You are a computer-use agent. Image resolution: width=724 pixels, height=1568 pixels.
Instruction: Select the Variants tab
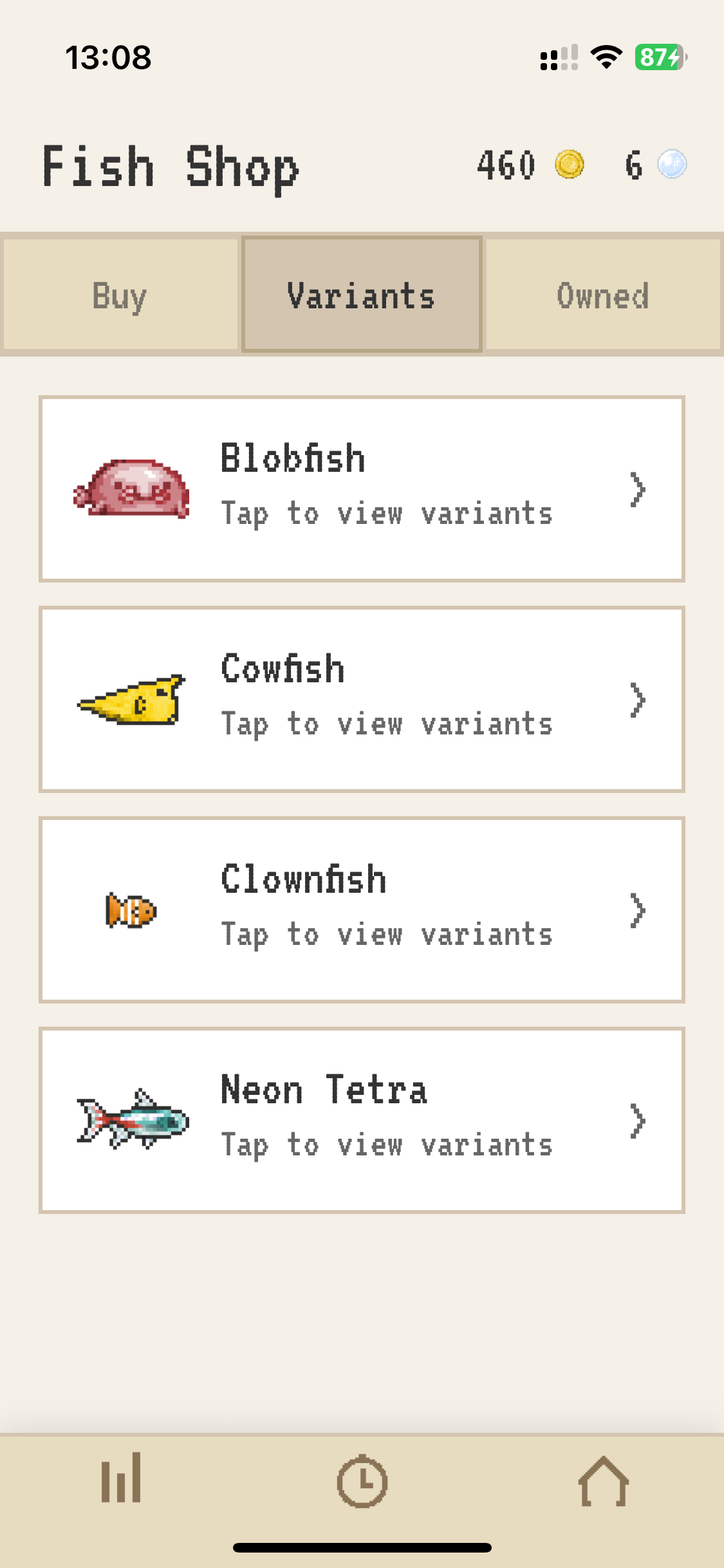click(362, 295)
